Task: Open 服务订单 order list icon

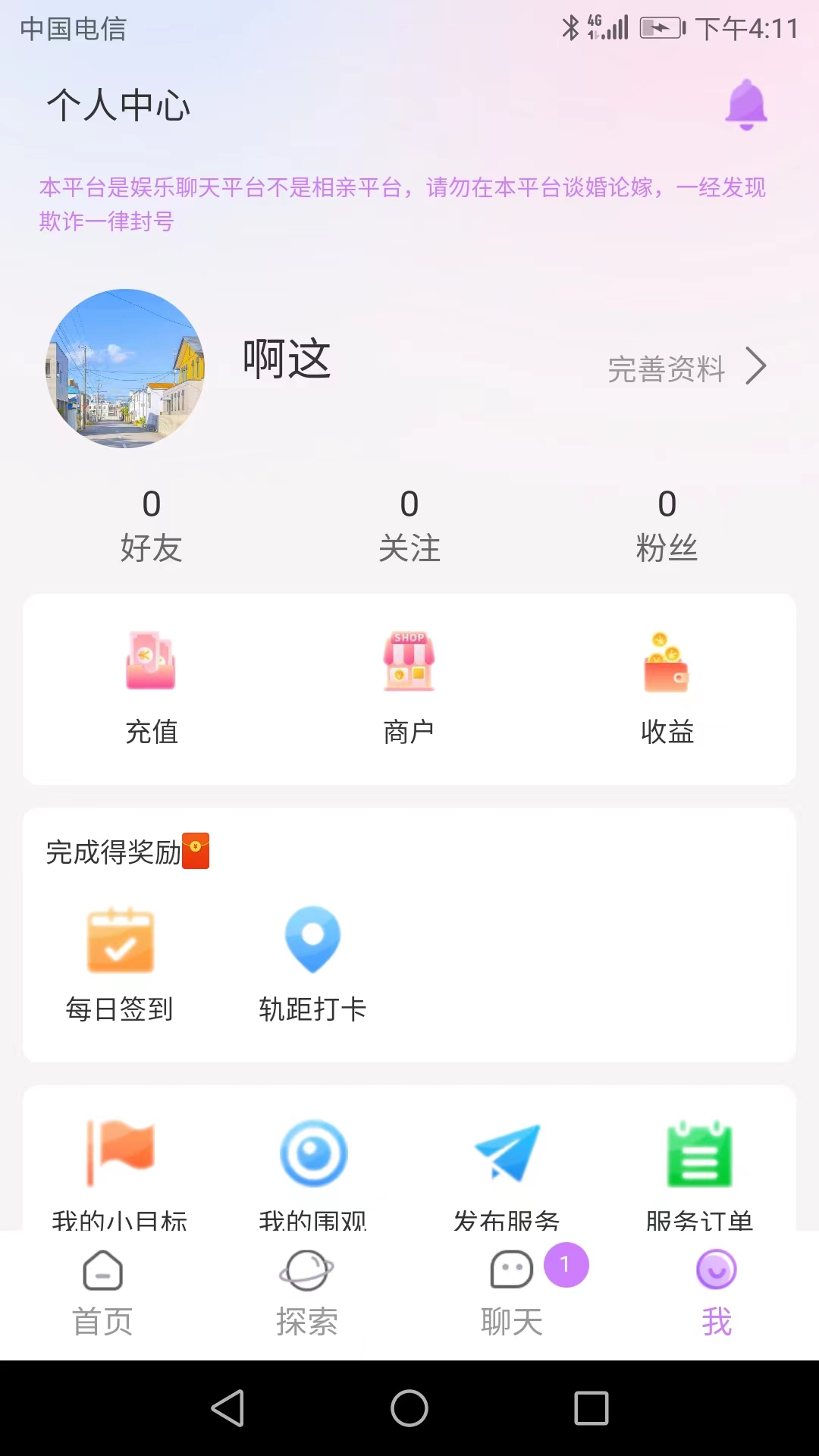Action: (x=698, y=1153)
